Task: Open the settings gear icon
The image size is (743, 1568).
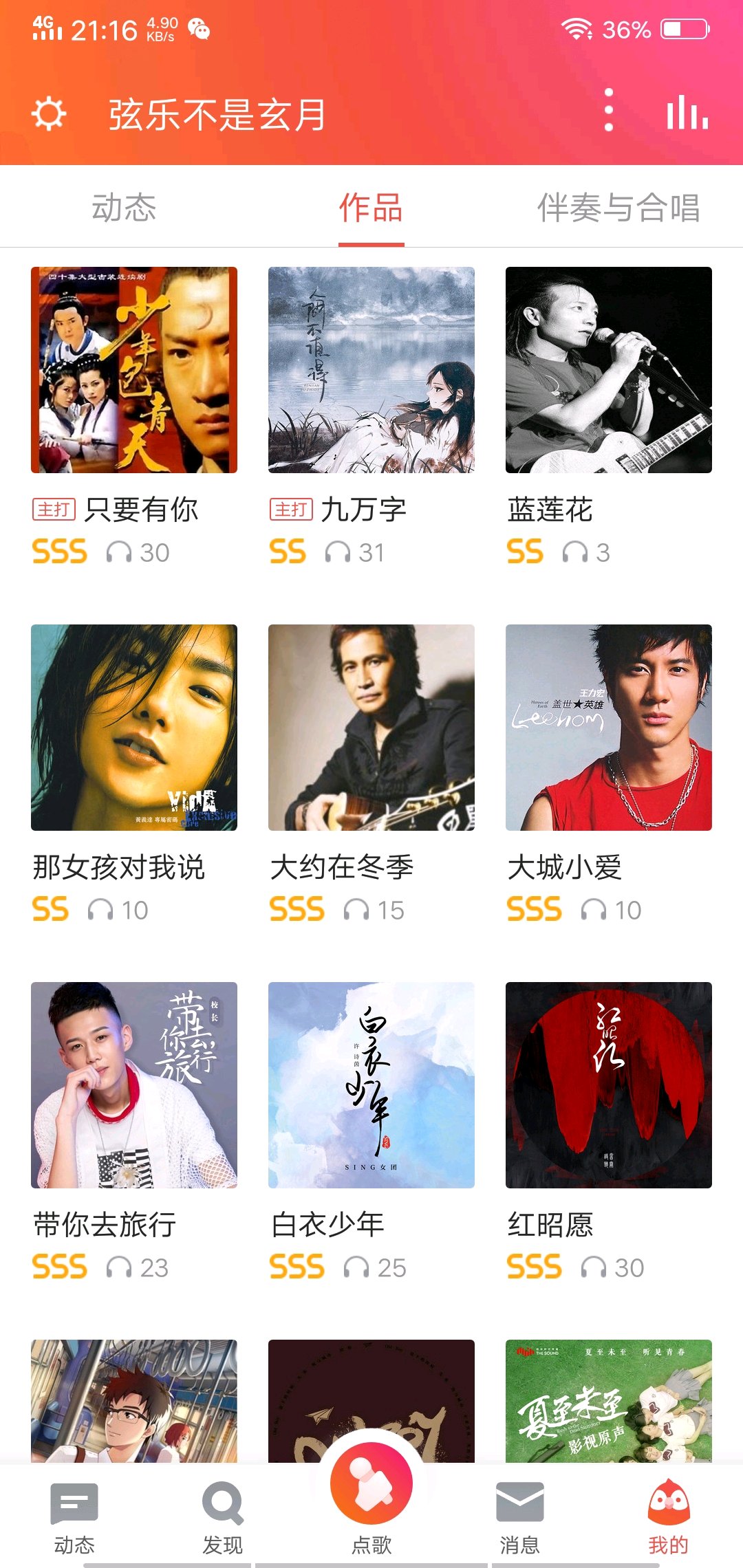Action: point(49,113)
